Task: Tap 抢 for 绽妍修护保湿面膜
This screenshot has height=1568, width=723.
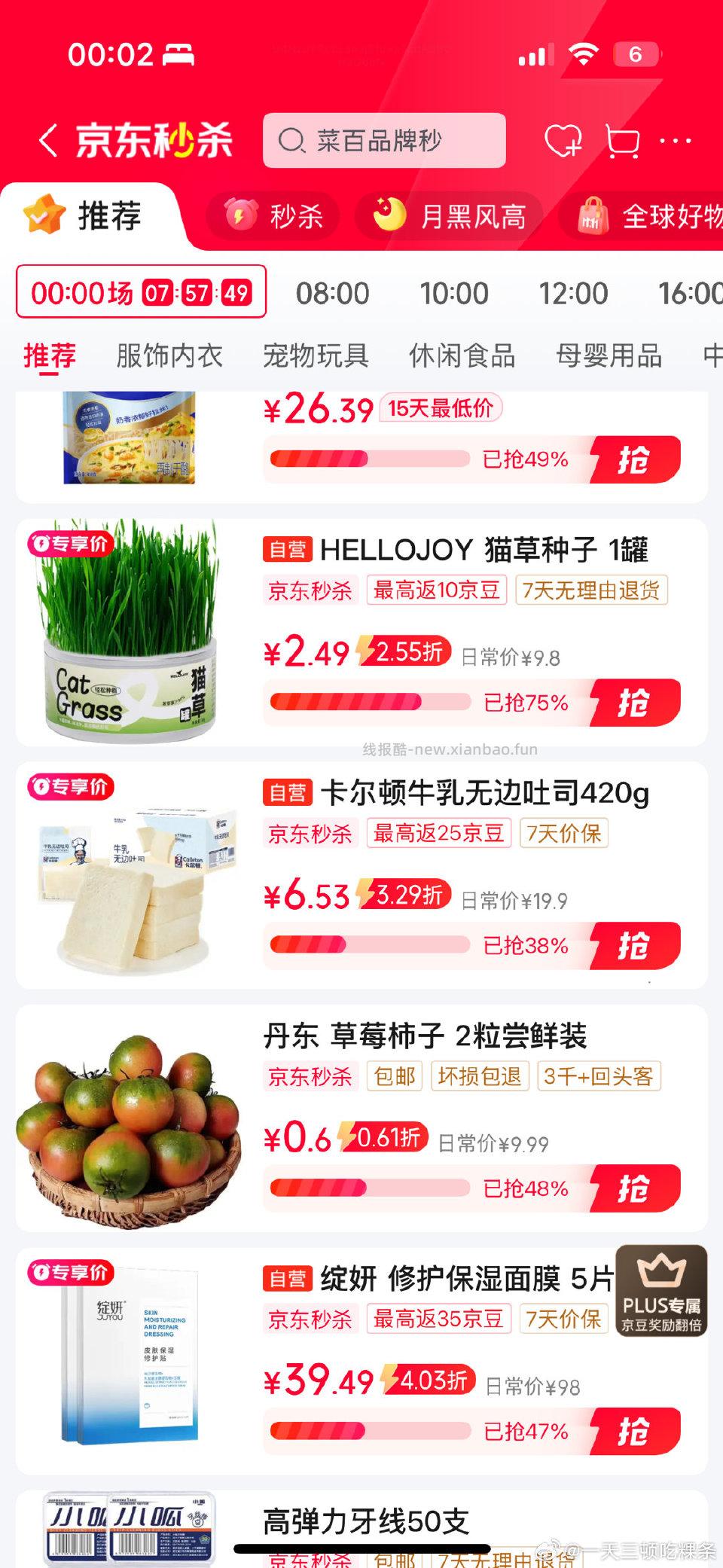Action: 634,1431
